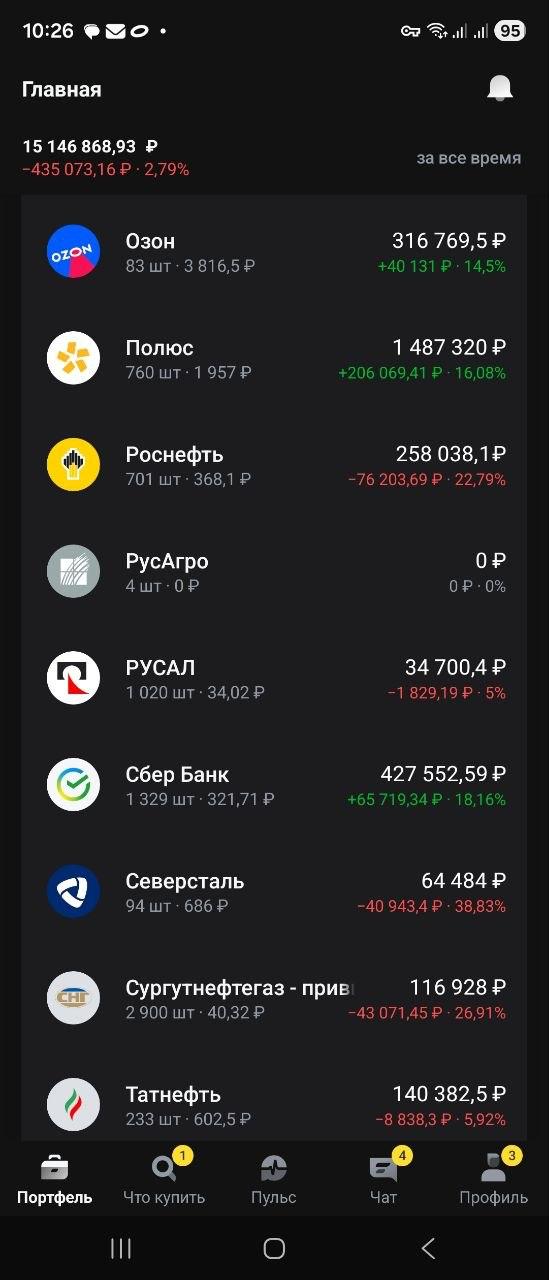This screenshot has width=549, height=1280.
Task: Open the РусАгро position
Action: click(274, 572)
